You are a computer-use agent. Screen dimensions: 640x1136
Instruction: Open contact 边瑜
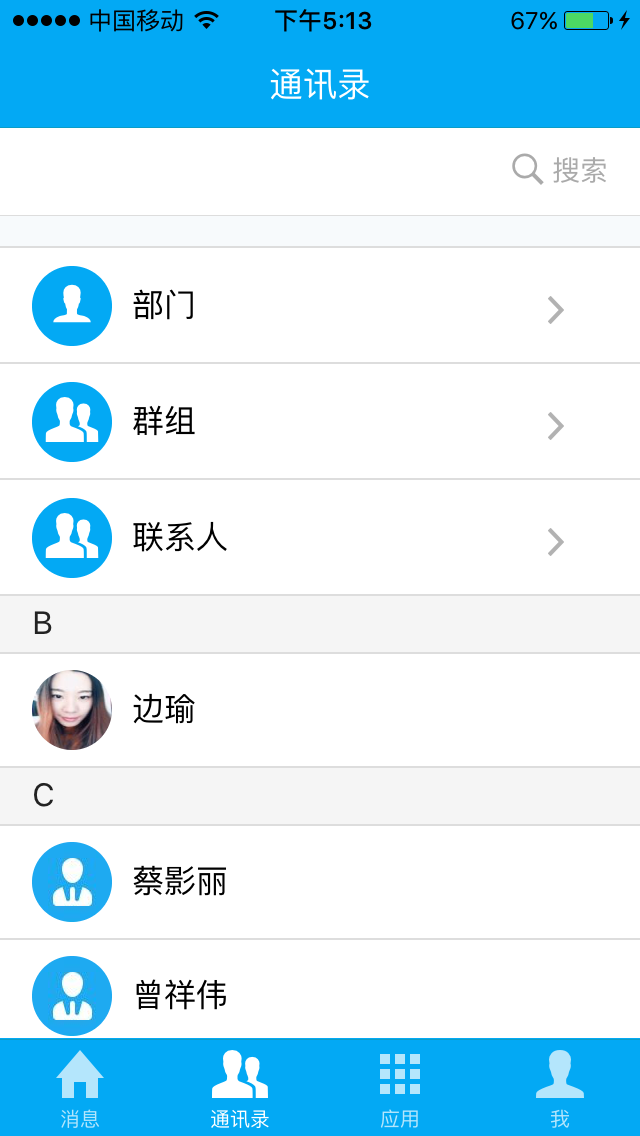point(320,710)
